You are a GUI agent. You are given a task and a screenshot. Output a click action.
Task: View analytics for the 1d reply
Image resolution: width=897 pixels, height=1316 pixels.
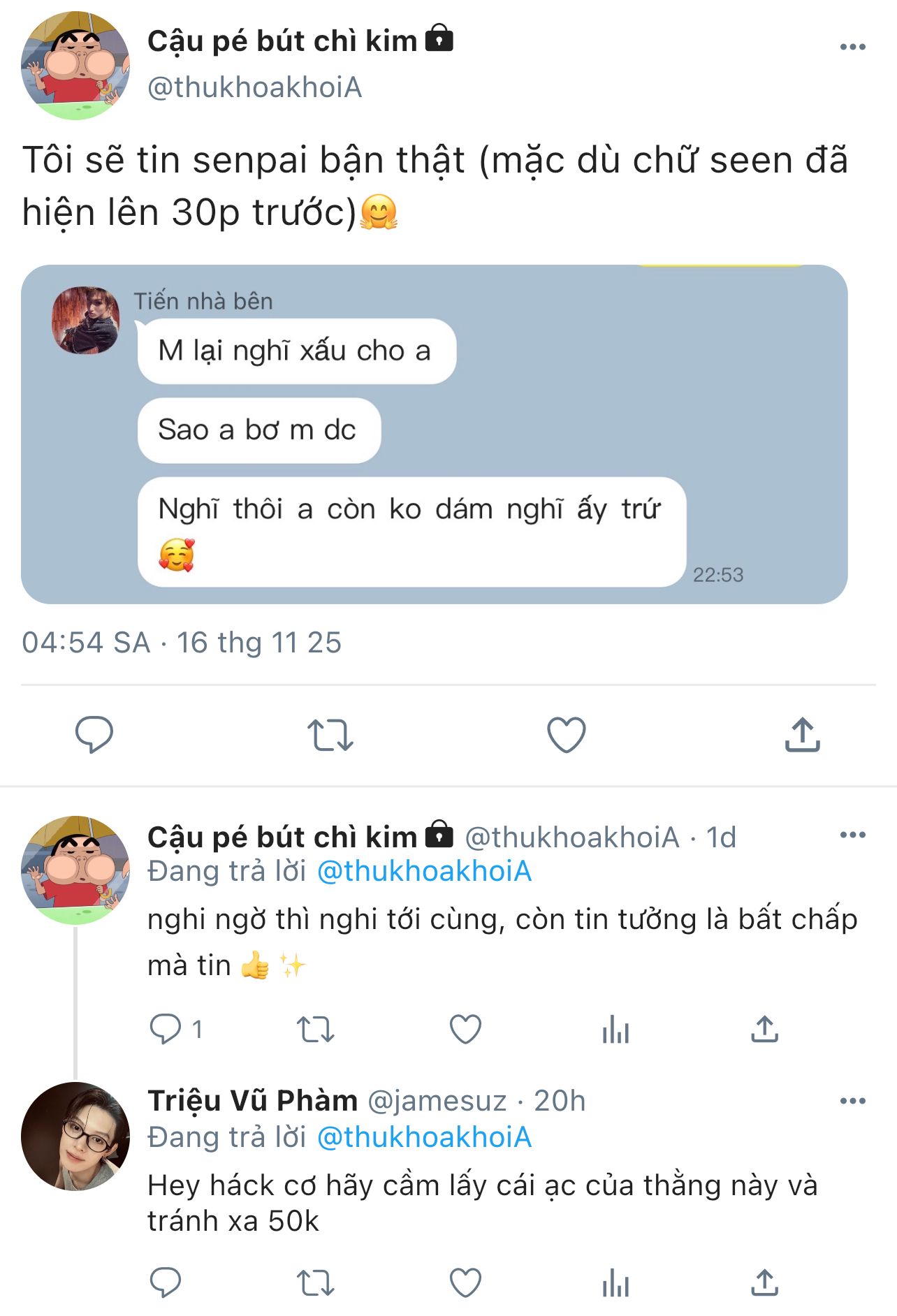(615, 1029)
